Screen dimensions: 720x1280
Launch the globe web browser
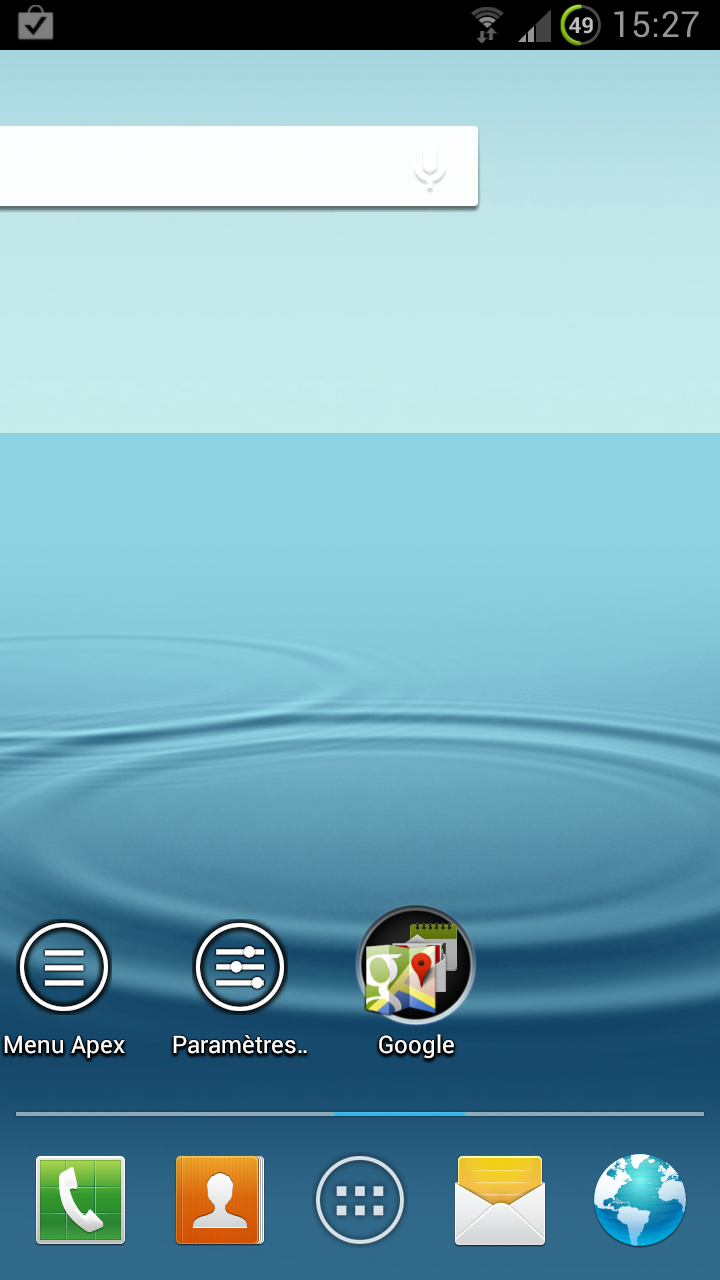(640, 1200)
